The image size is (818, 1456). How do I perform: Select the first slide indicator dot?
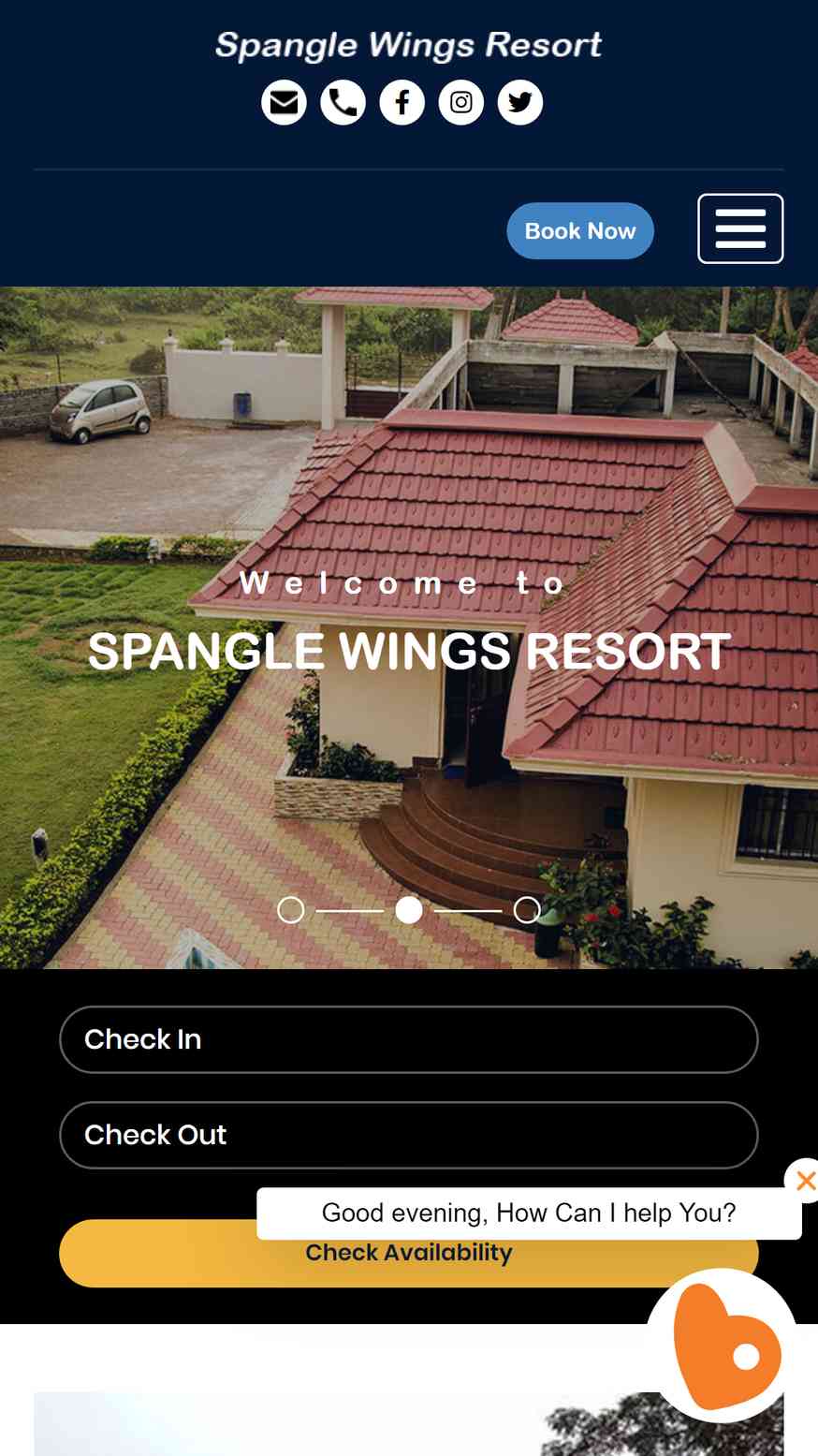[x=291, y=910]
